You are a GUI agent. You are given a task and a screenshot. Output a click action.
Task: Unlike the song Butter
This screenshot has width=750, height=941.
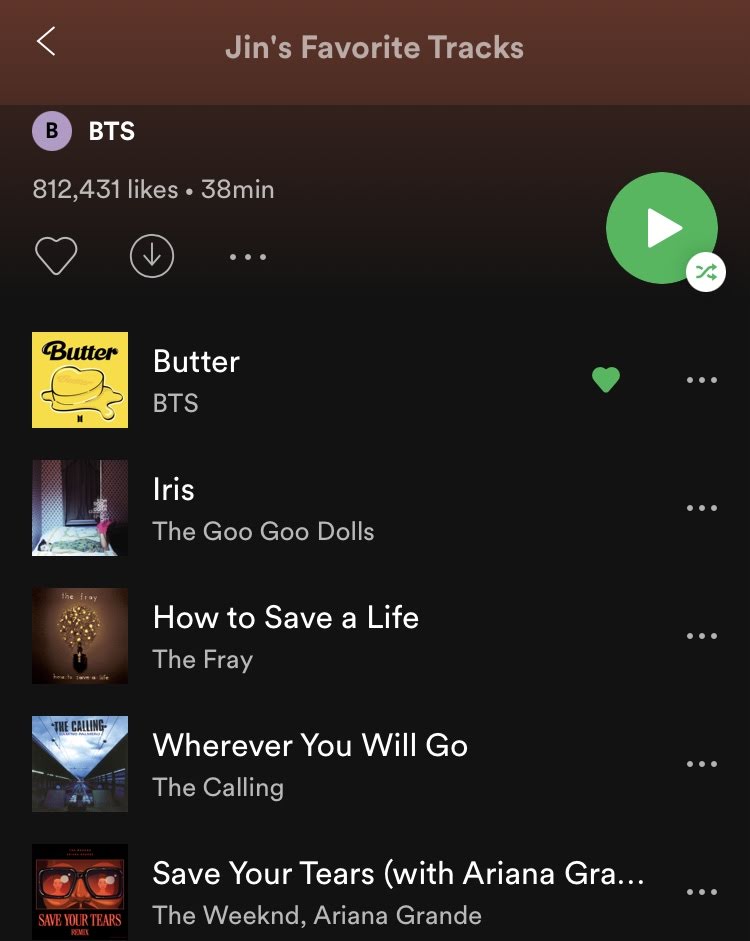[x=606, y=380]
